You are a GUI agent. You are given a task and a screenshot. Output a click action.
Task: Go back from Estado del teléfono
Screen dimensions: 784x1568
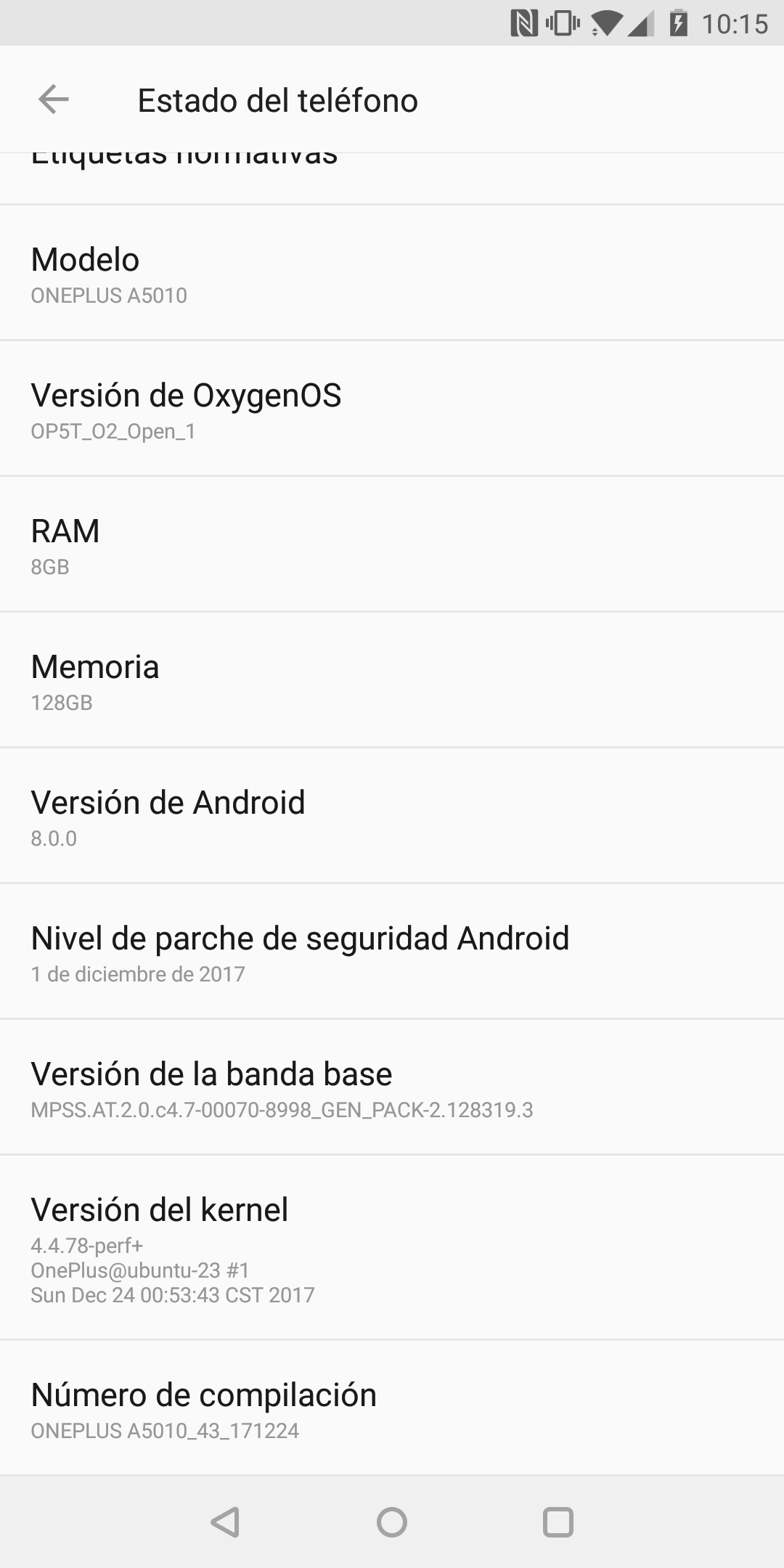coord(54,99)
